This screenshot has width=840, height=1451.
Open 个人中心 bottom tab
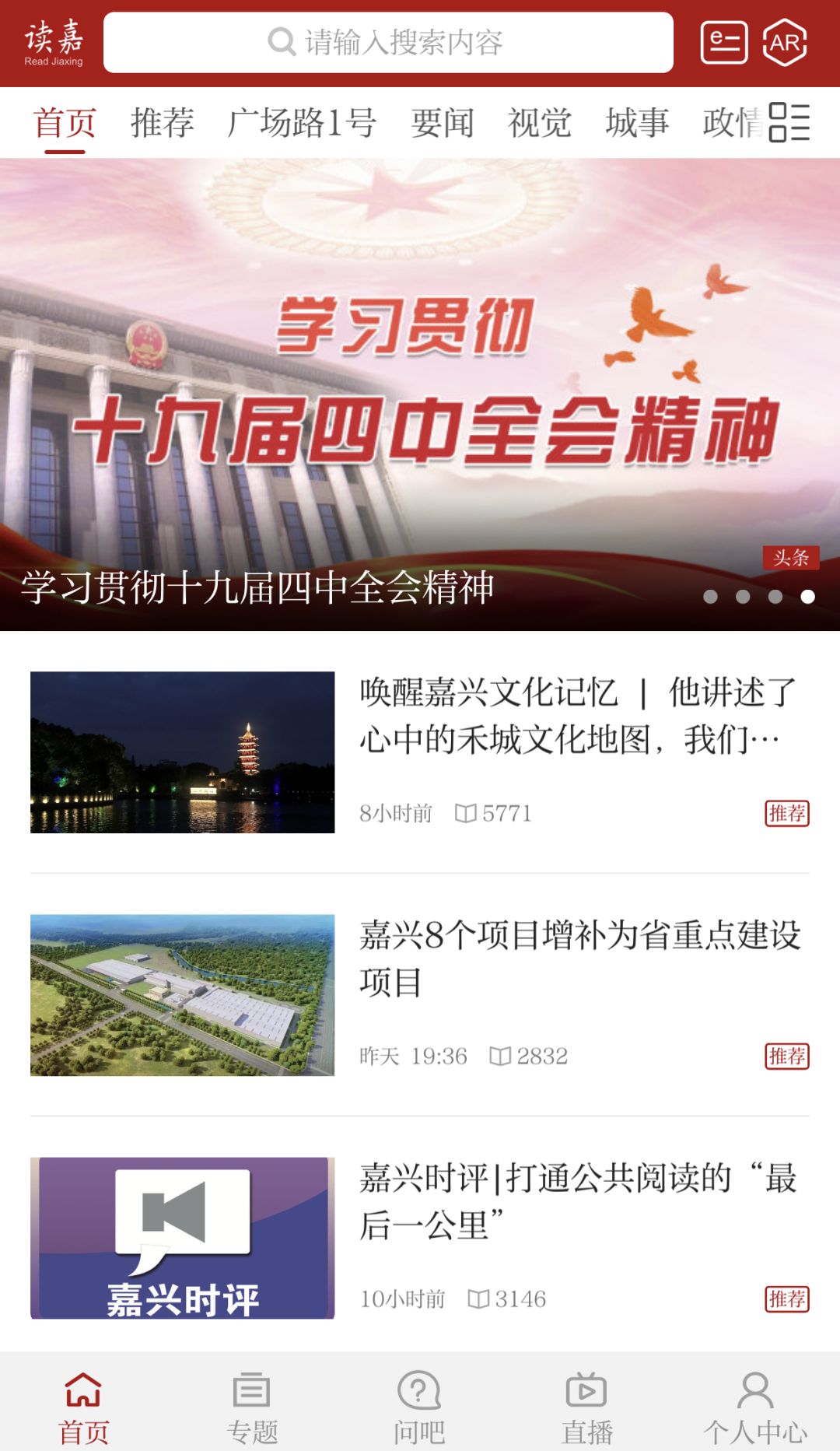click(755, 1407)
